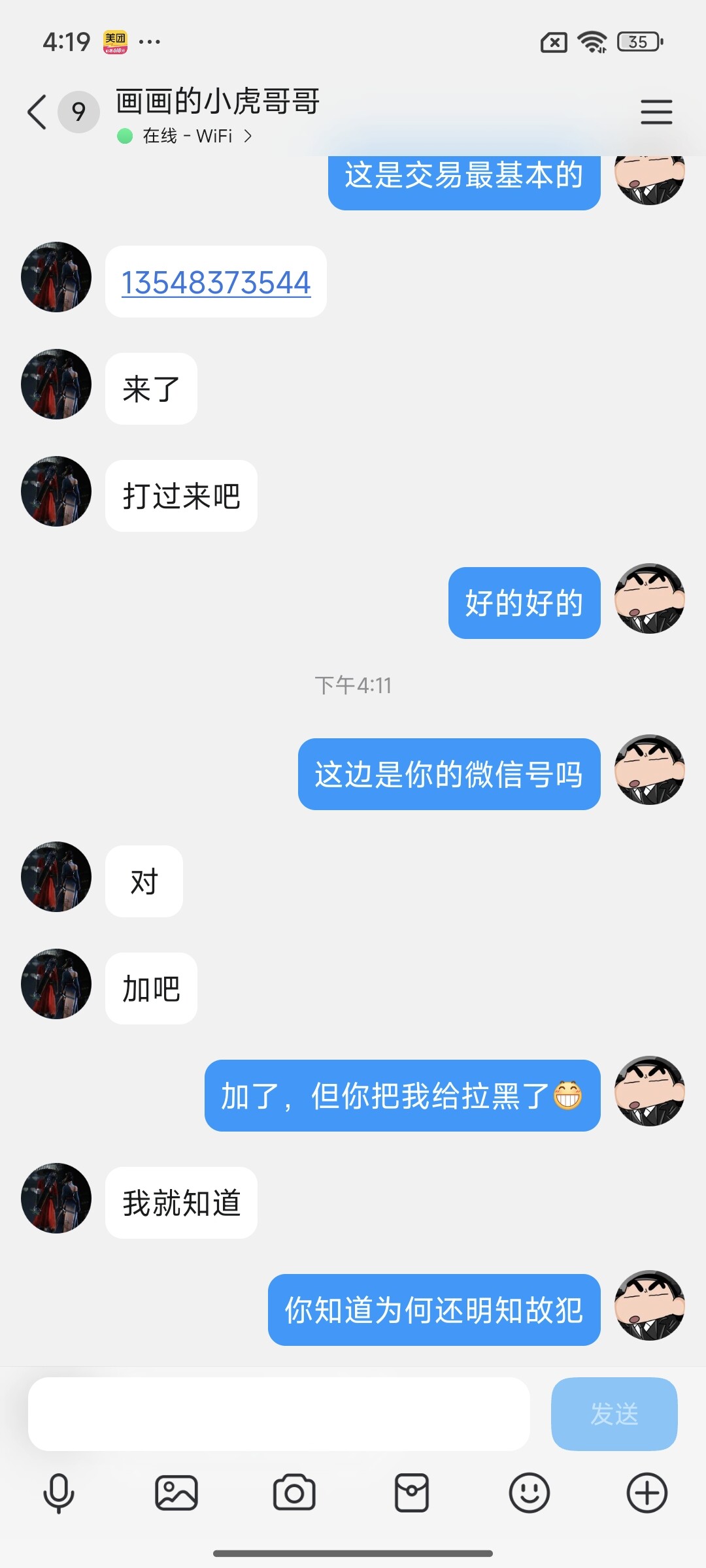Image resolution: width=706 pixels, height=1568 pixels.
Task: Open the photo gallery picker
Action: pyautogui.click(x=176, y=1494)
